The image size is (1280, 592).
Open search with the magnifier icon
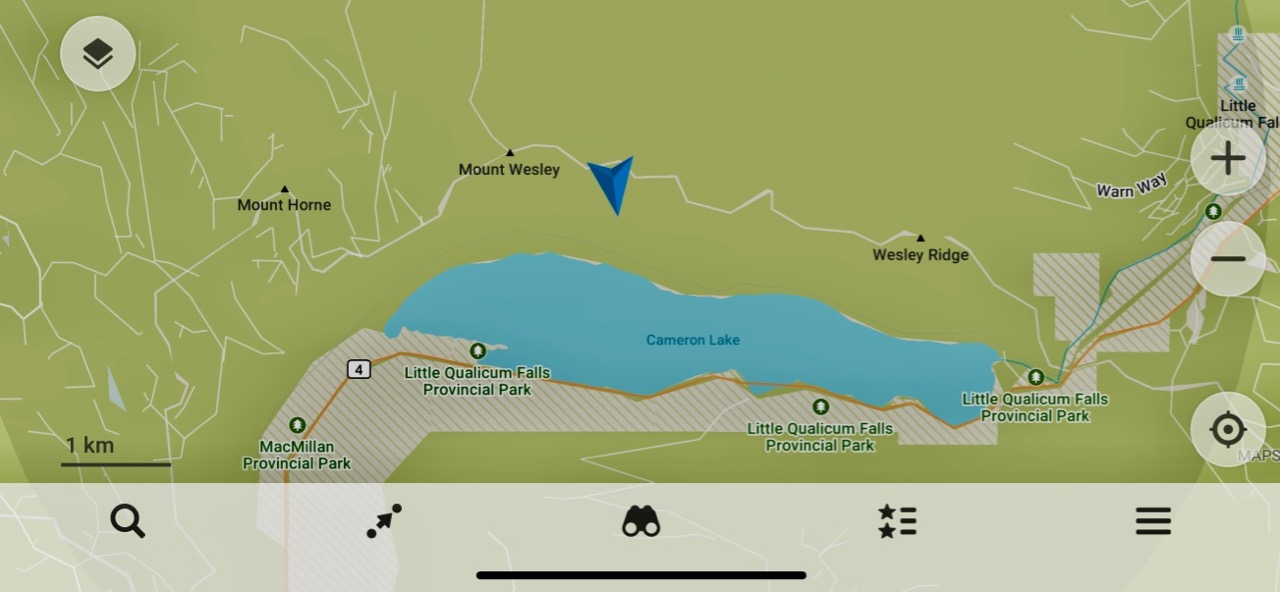click(x=128, y=521)
